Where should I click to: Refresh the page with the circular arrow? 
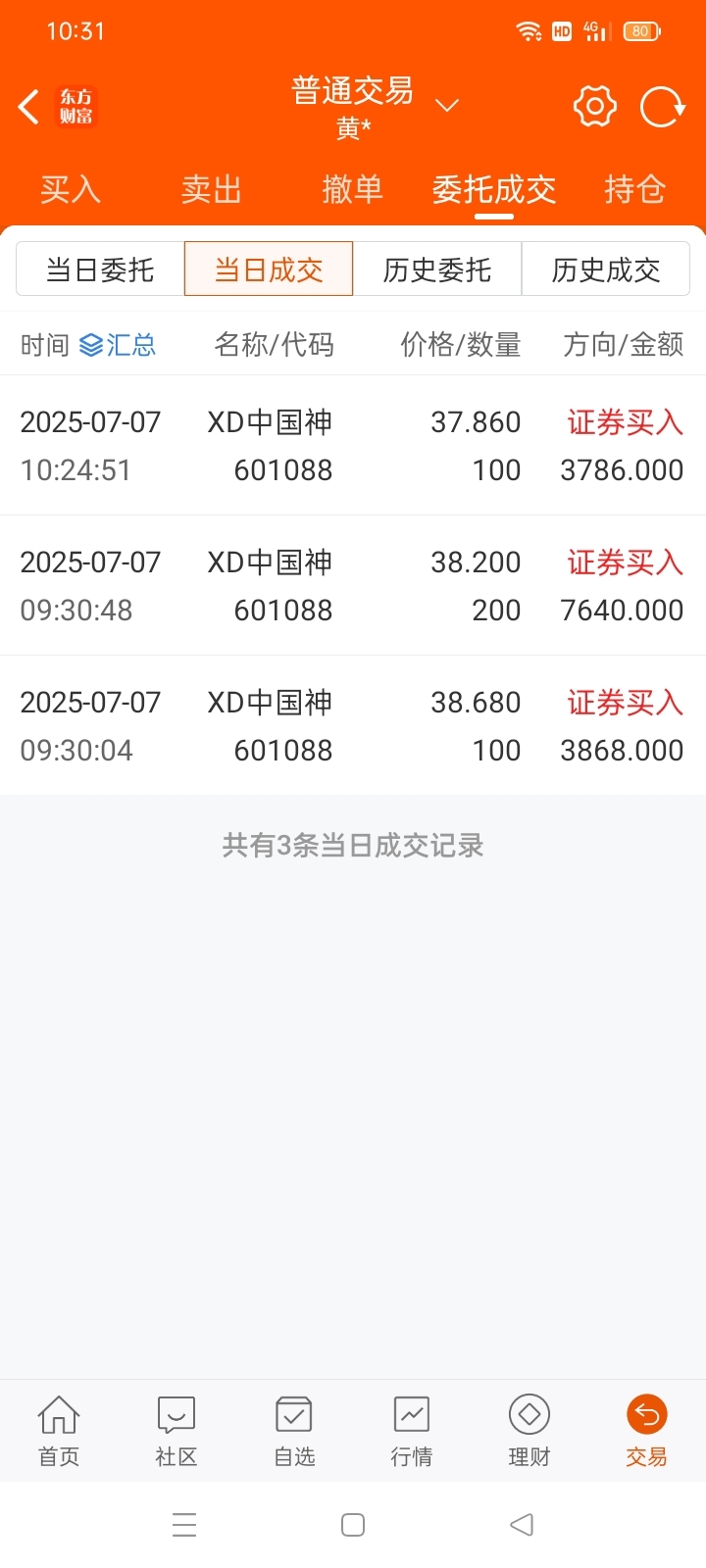click(663, 107)
